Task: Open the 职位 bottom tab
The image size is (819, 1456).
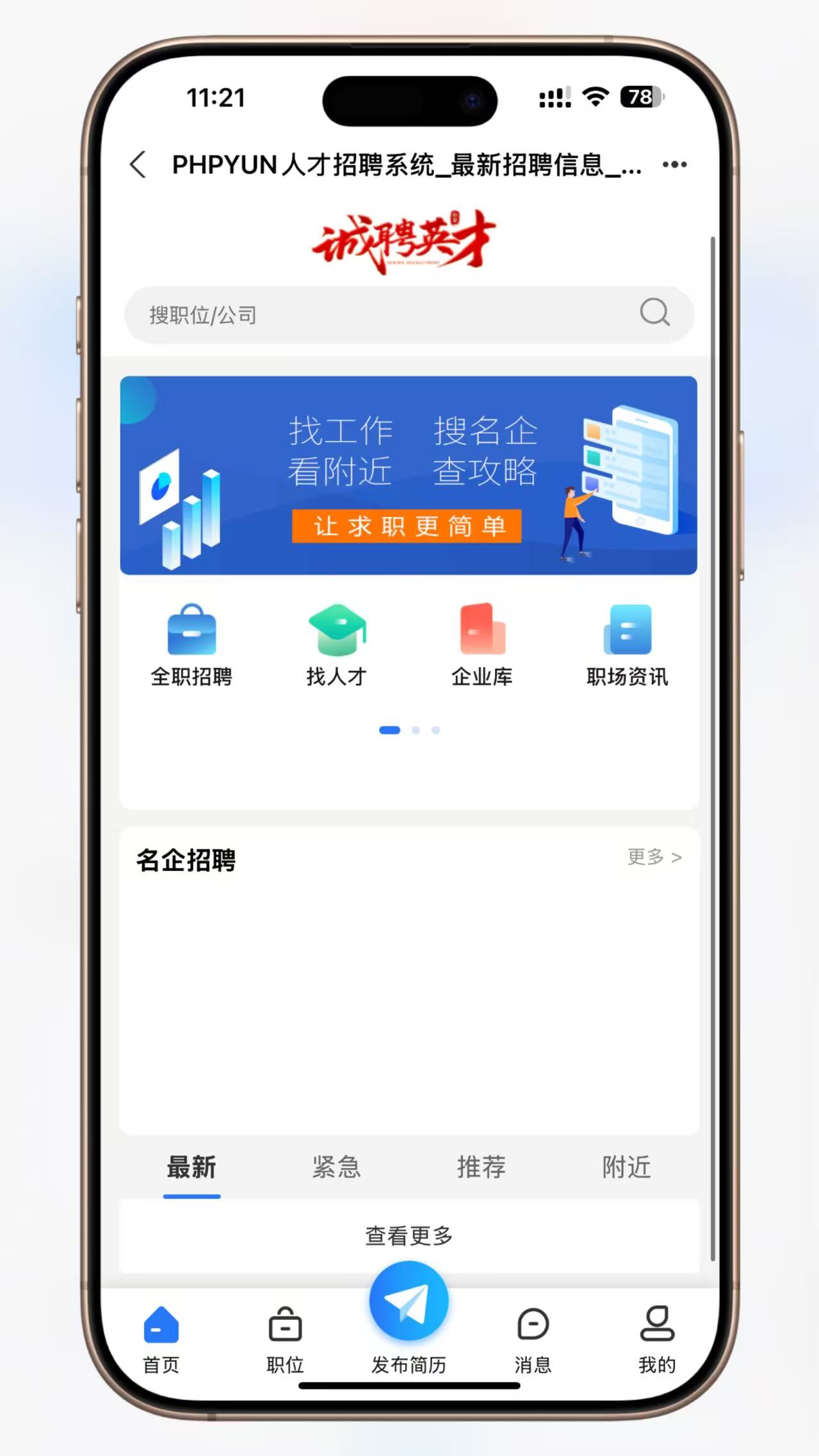Action: coord(285,1339)
